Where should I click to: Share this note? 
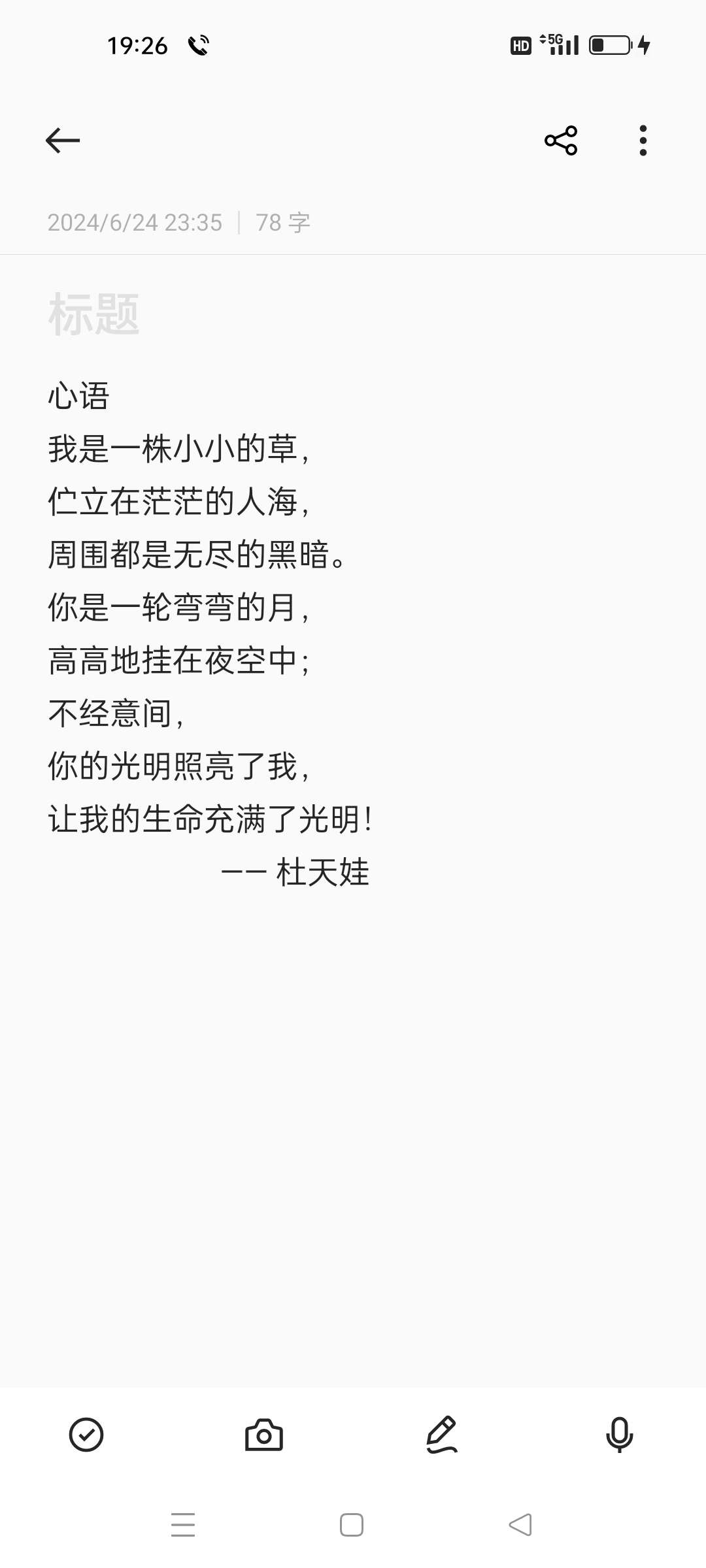(561, 140)
